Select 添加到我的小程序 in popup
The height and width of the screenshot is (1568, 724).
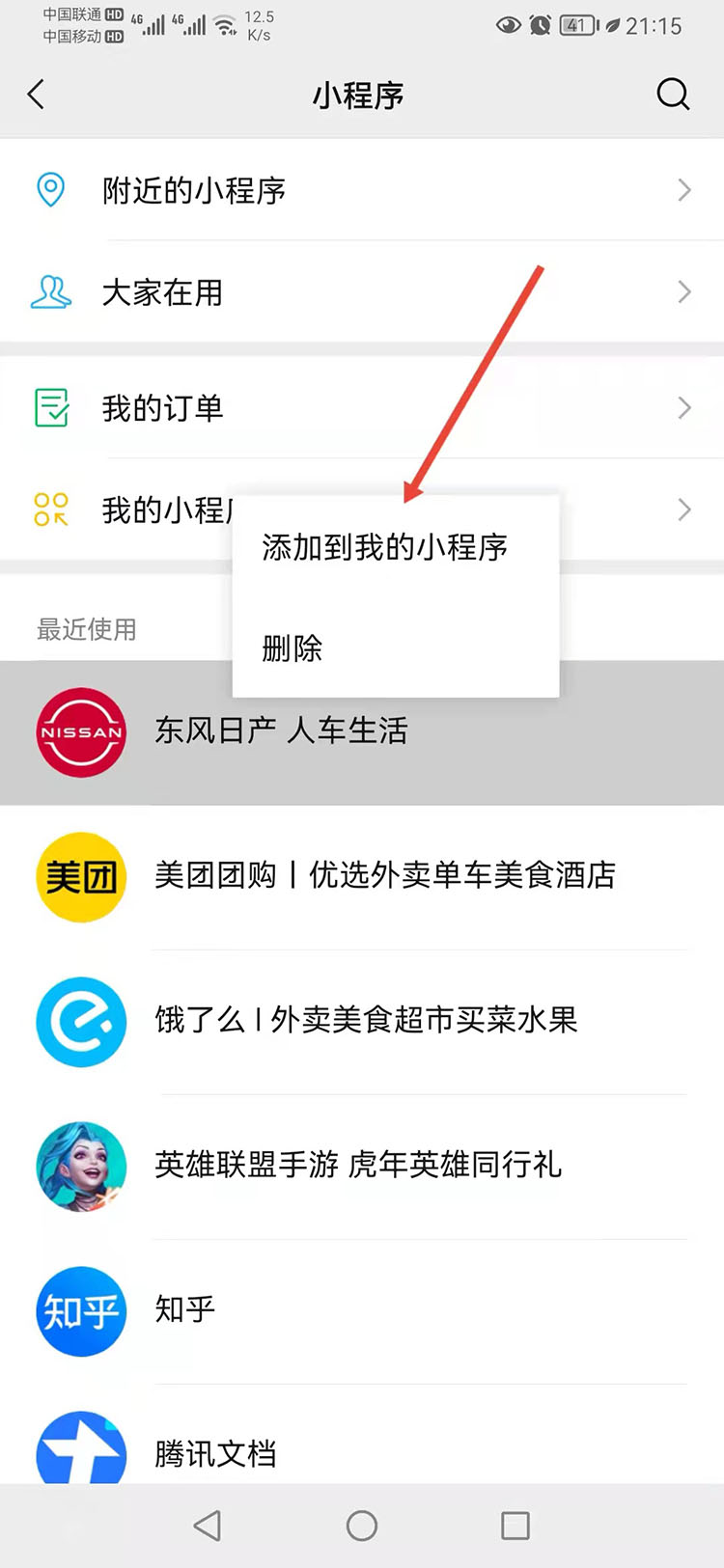coord(384,547)
